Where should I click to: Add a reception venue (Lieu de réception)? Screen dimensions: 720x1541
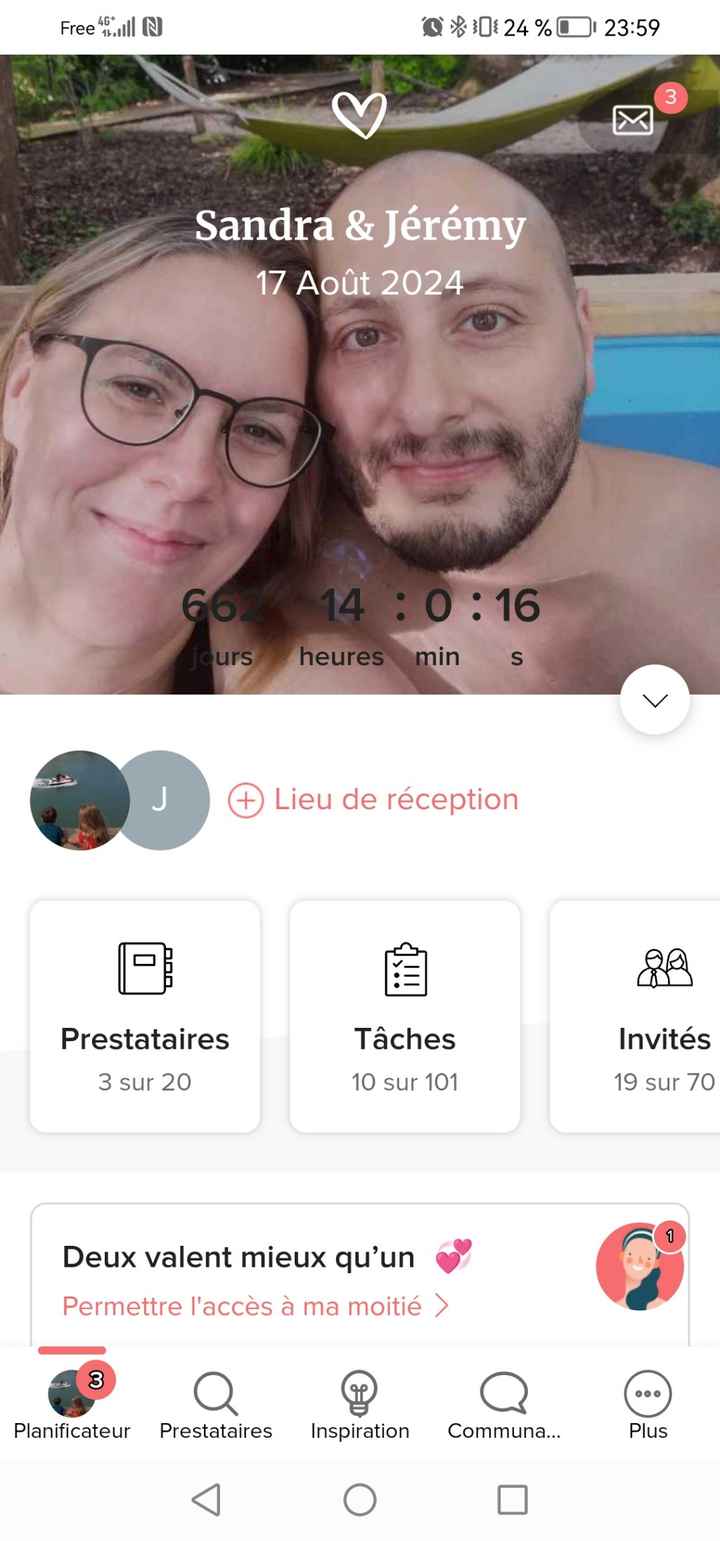pyautogui.click(x=374, y=800)
